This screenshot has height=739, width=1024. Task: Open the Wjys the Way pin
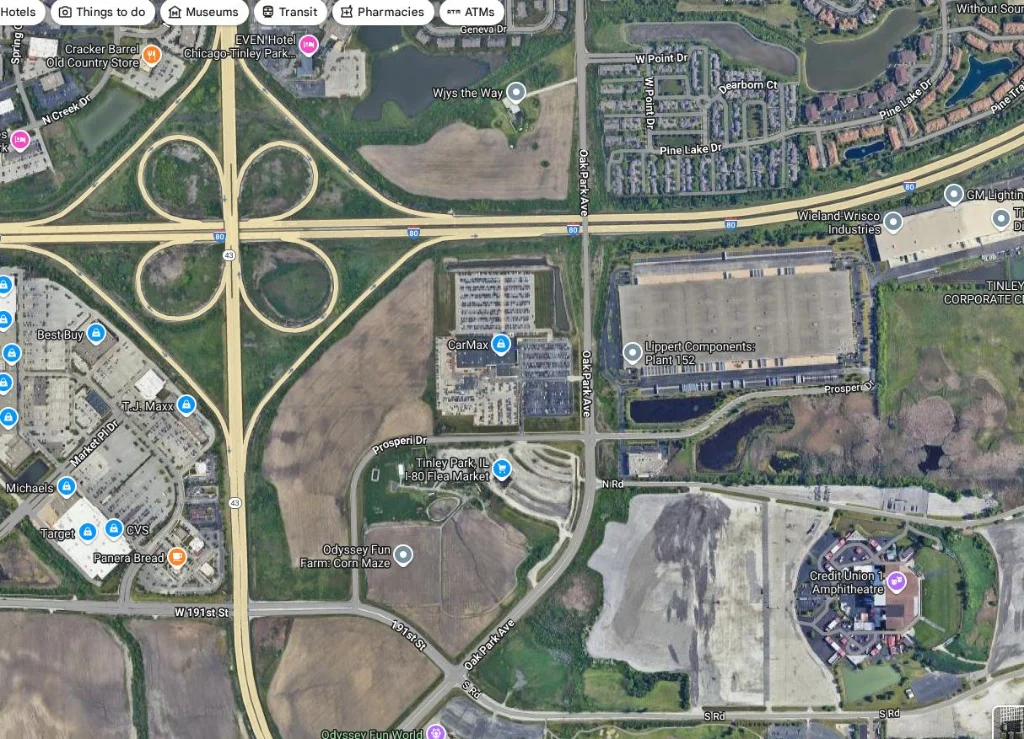pos(516,93)
